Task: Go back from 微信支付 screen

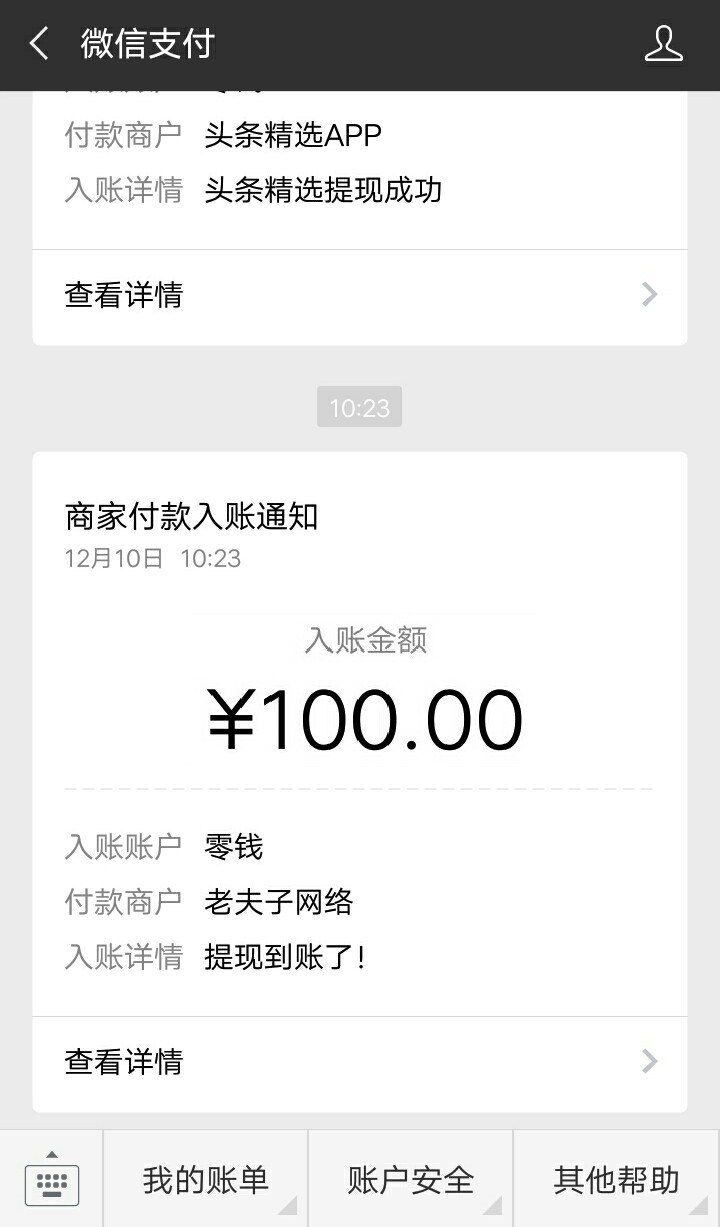Action: [40, 44]
